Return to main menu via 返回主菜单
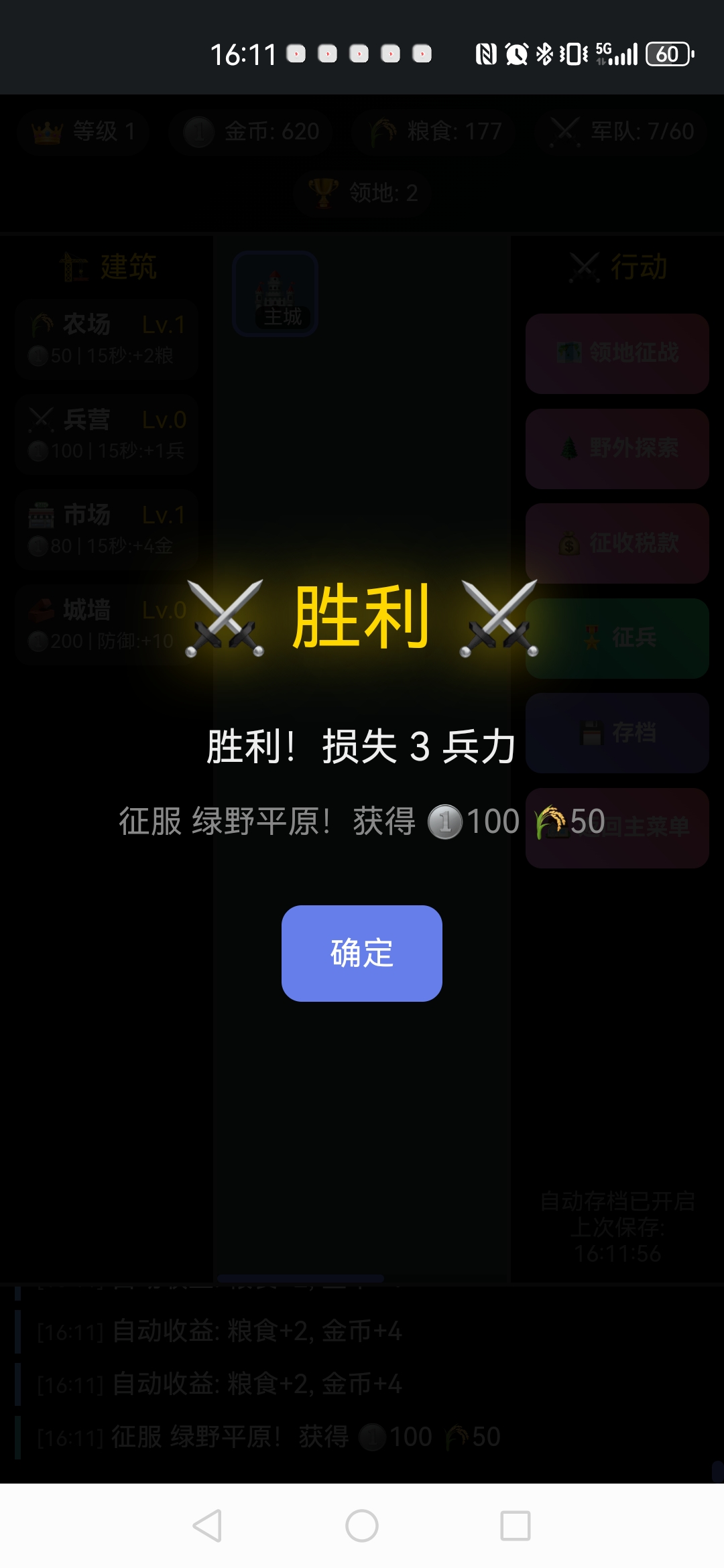The height and width of the screenshot is (1568, 724). click(617, 828)
